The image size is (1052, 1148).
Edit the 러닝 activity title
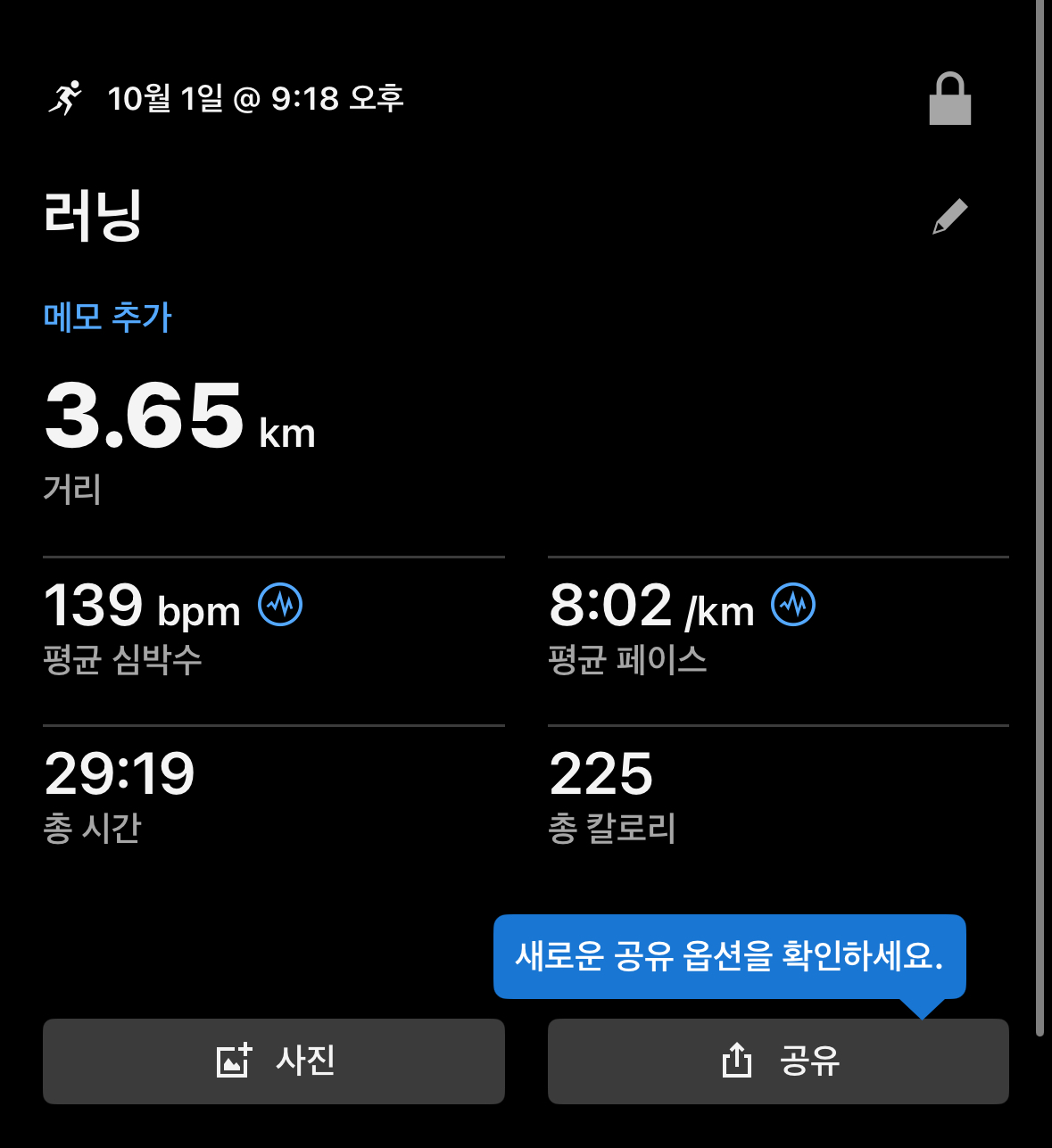[x=949, y=217]
